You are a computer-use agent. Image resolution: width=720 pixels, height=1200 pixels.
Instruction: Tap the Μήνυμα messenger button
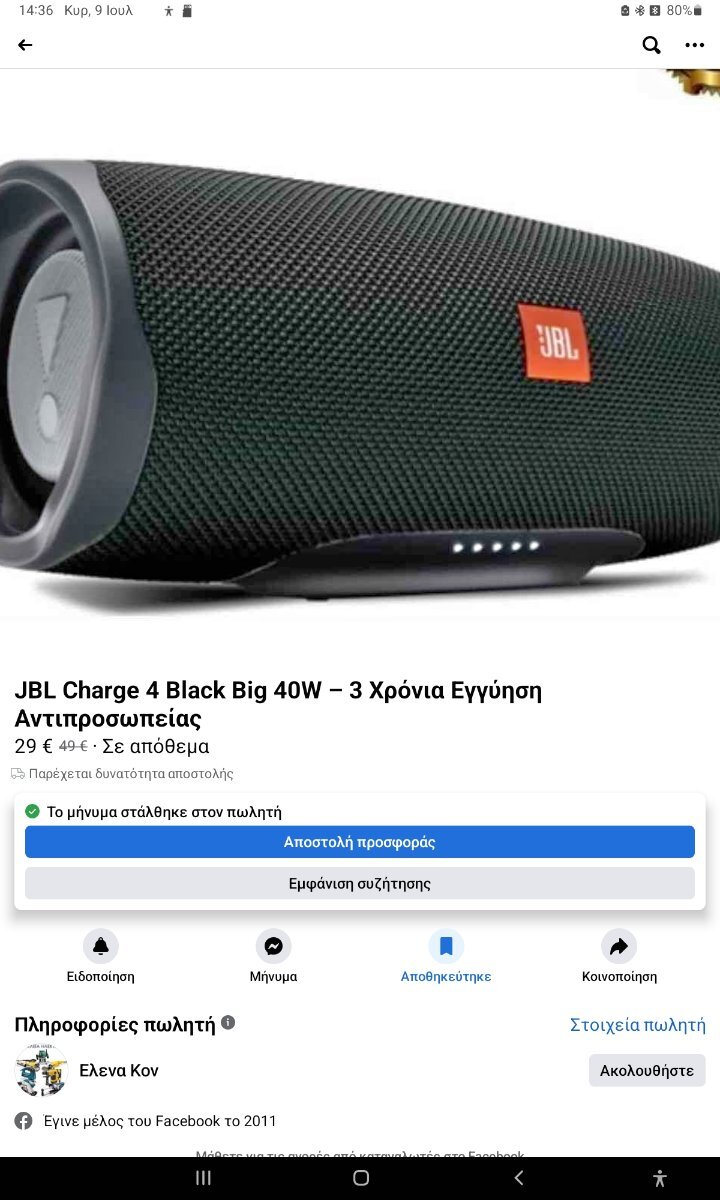[x=273, y=957]
